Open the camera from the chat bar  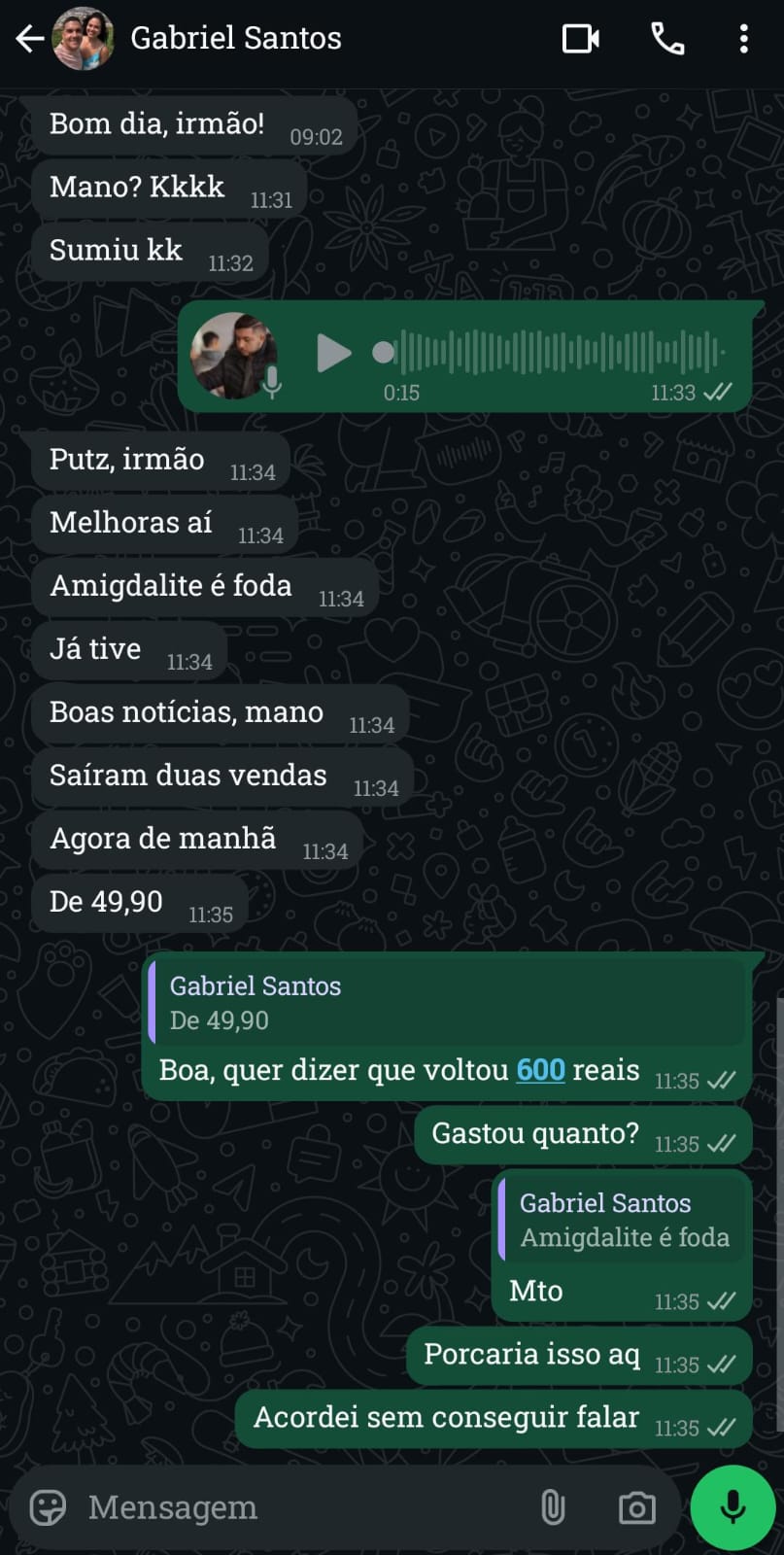[636, 1507]
